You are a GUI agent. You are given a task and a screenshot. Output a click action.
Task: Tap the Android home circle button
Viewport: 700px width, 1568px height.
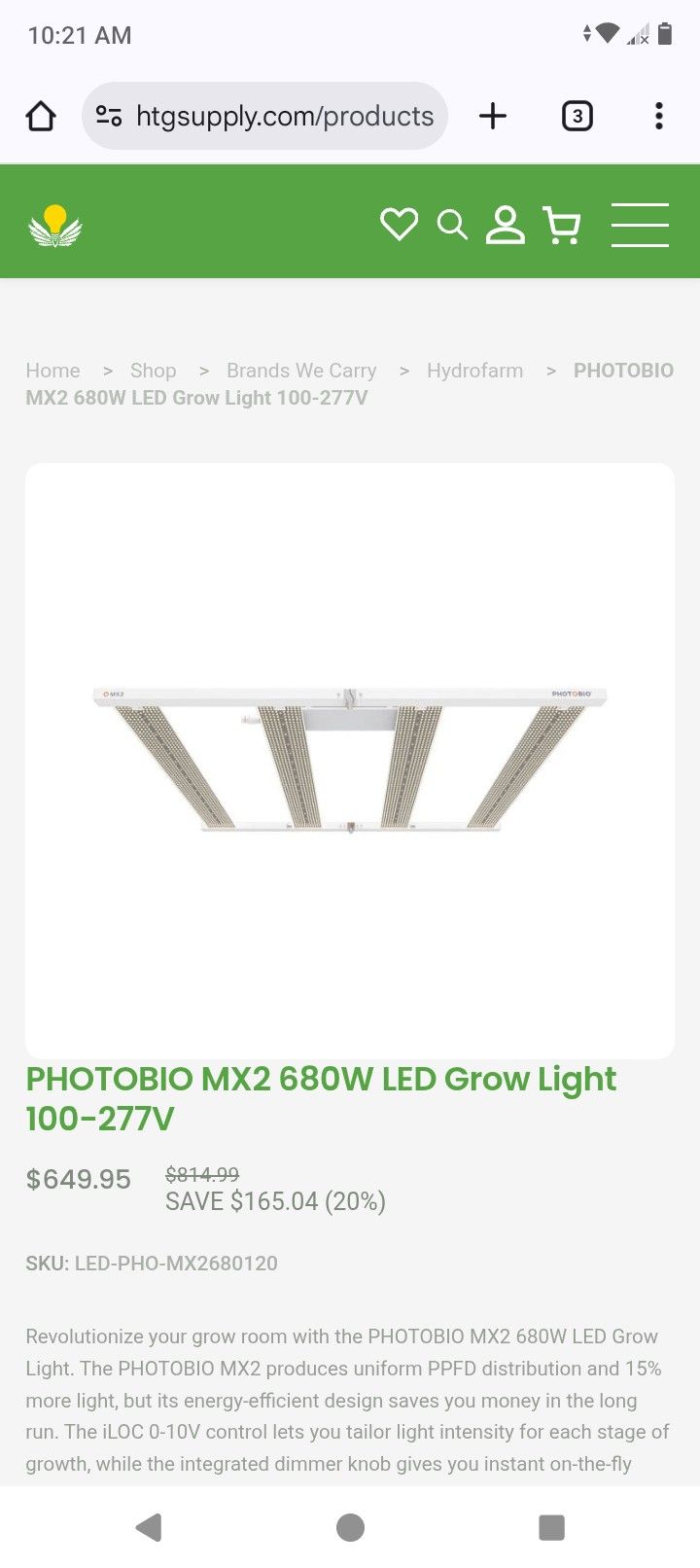click(349, 1527)
